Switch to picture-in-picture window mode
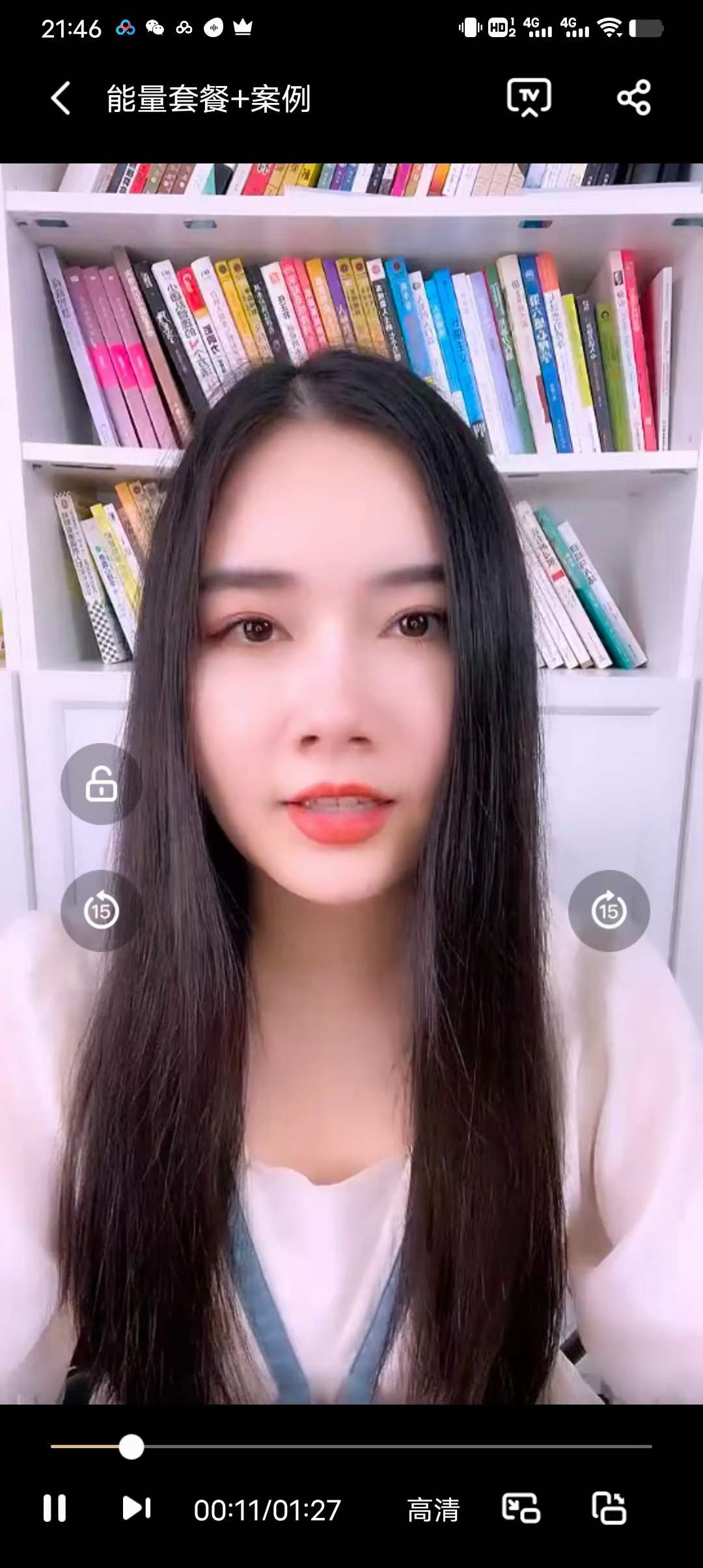 pyautogui.click(x=521, y=1508)
